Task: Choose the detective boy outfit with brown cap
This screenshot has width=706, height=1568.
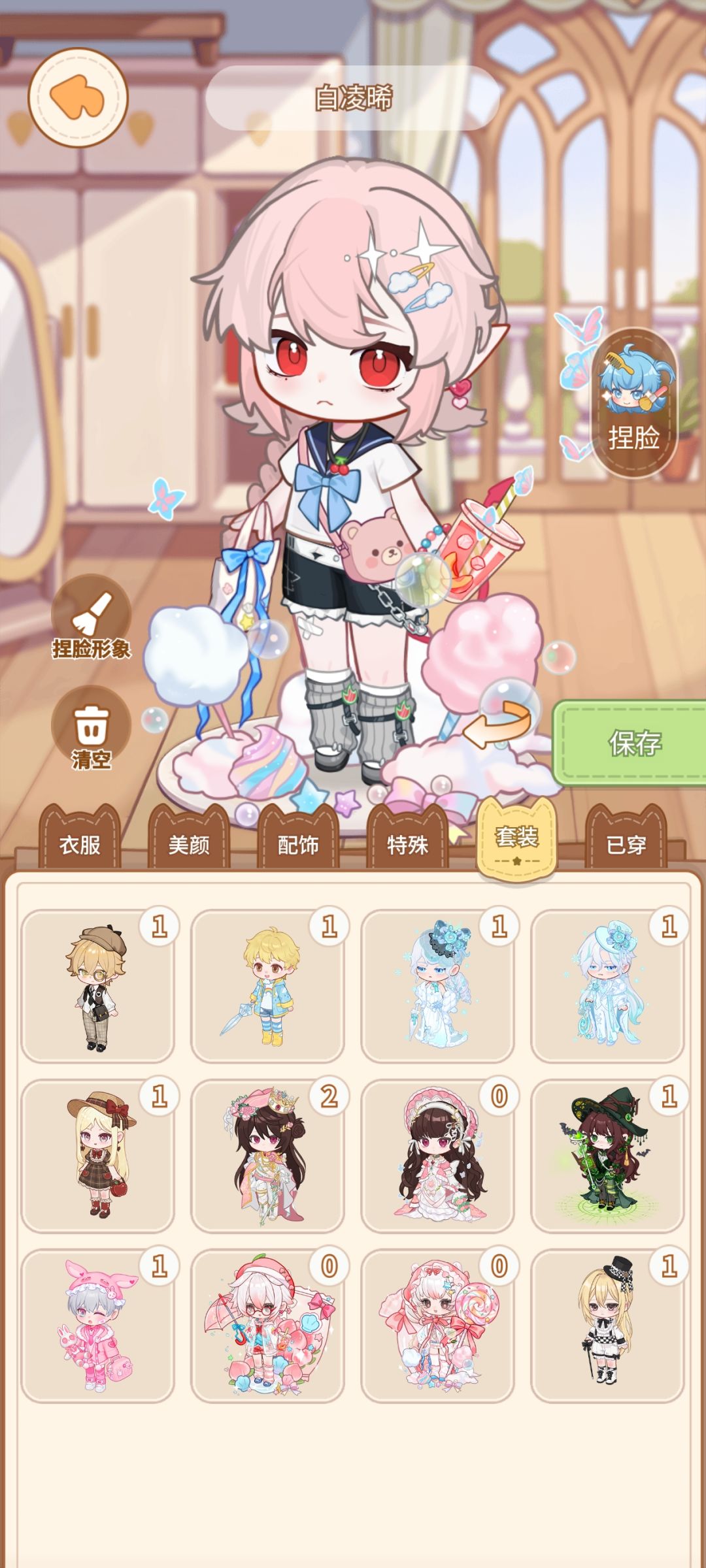Action: (97, 987)
